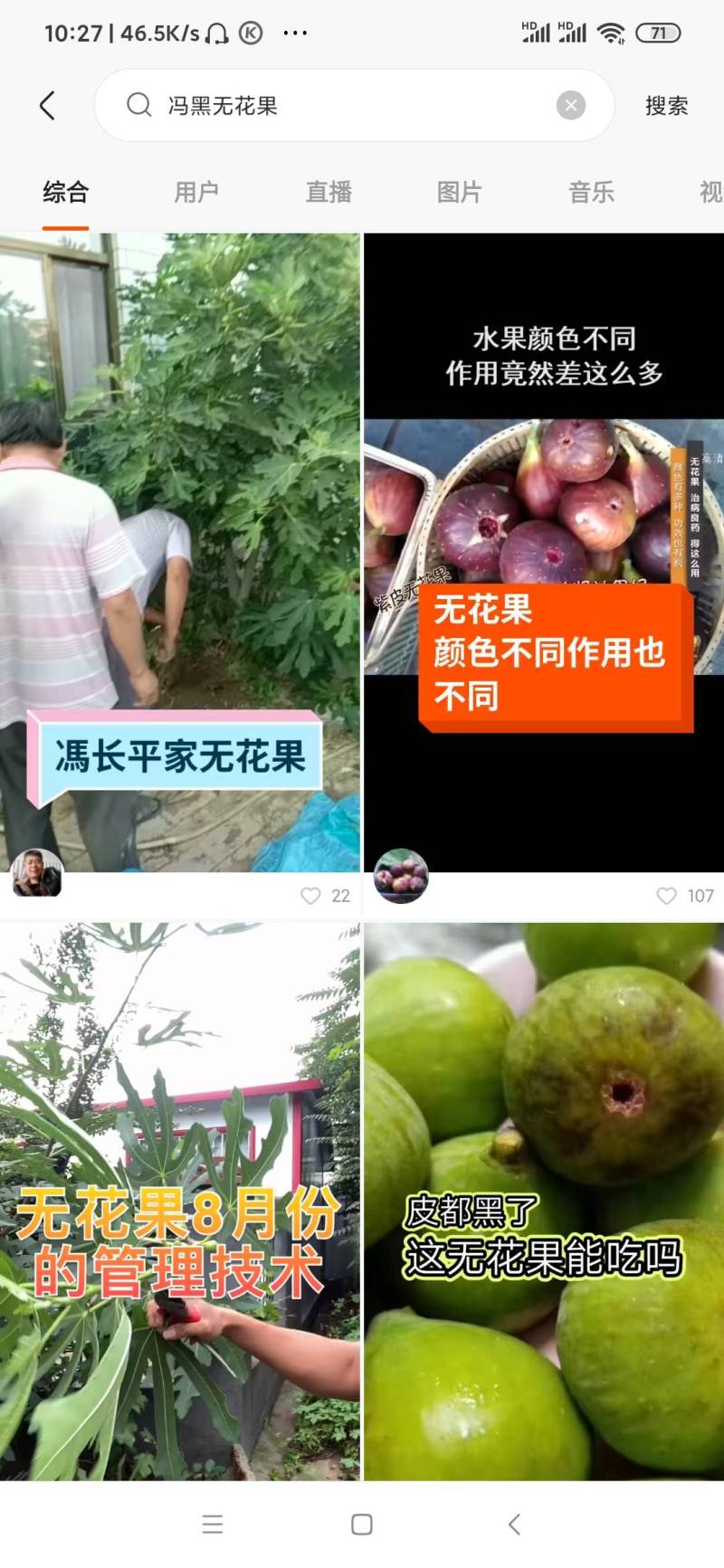
Task: Watch the 皮都黑了这无花果能吃吗 video
Action: 543,1202
